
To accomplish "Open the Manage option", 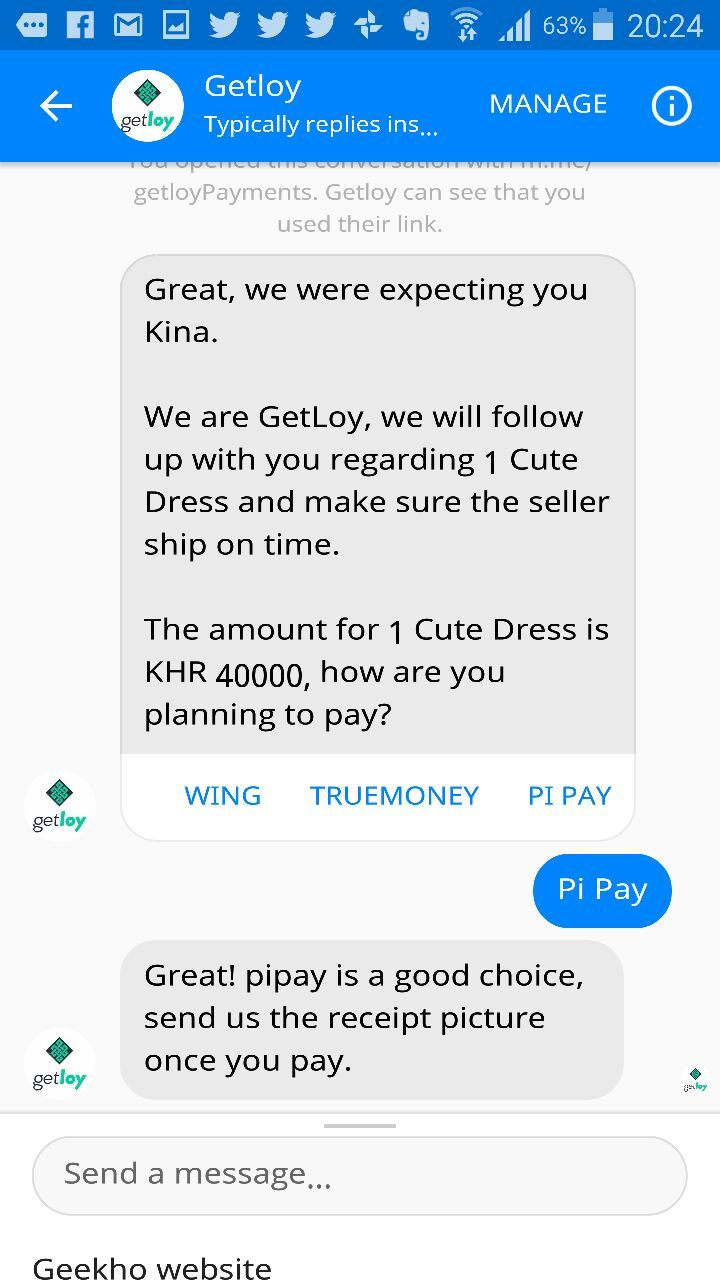I will (548, 104).
